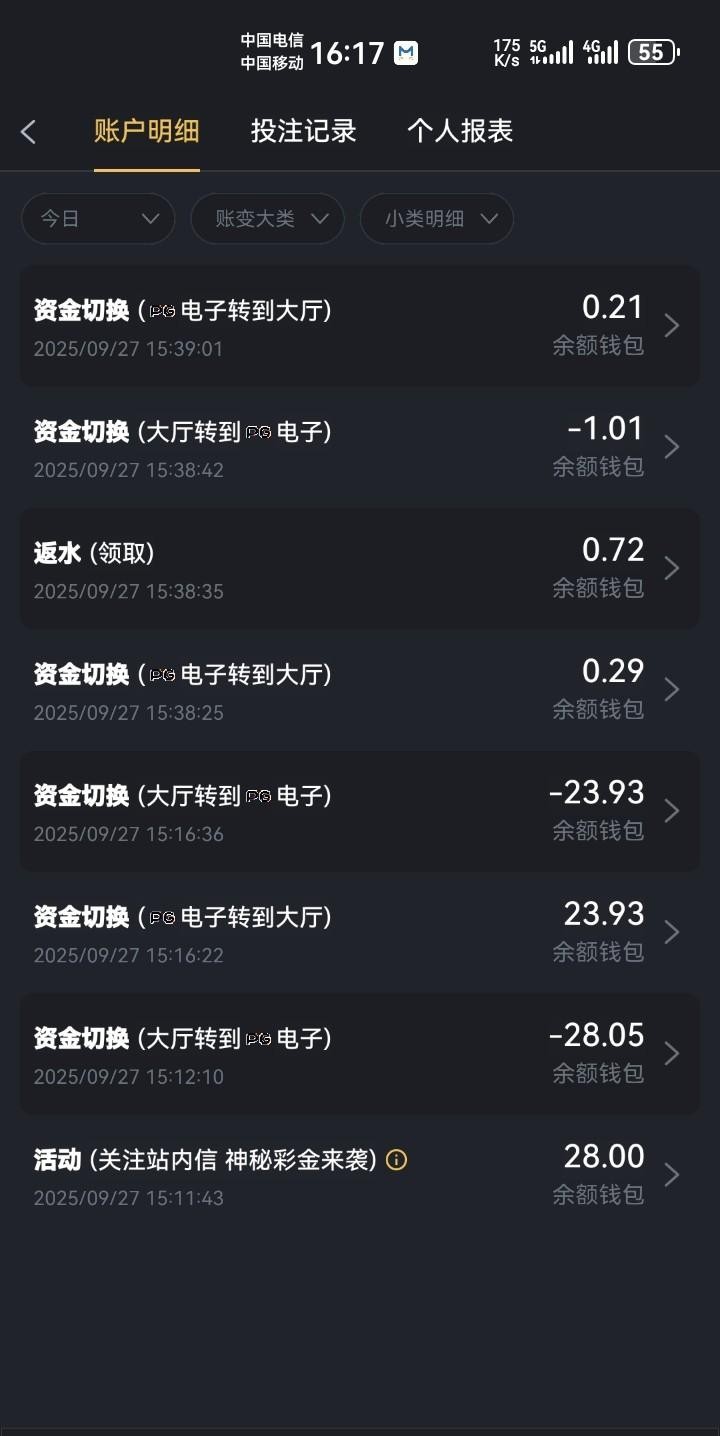The width and height of the screenshot is (720, 1436).
Task: Switch to the 投注记录 tab
Action: click(303, 131)
